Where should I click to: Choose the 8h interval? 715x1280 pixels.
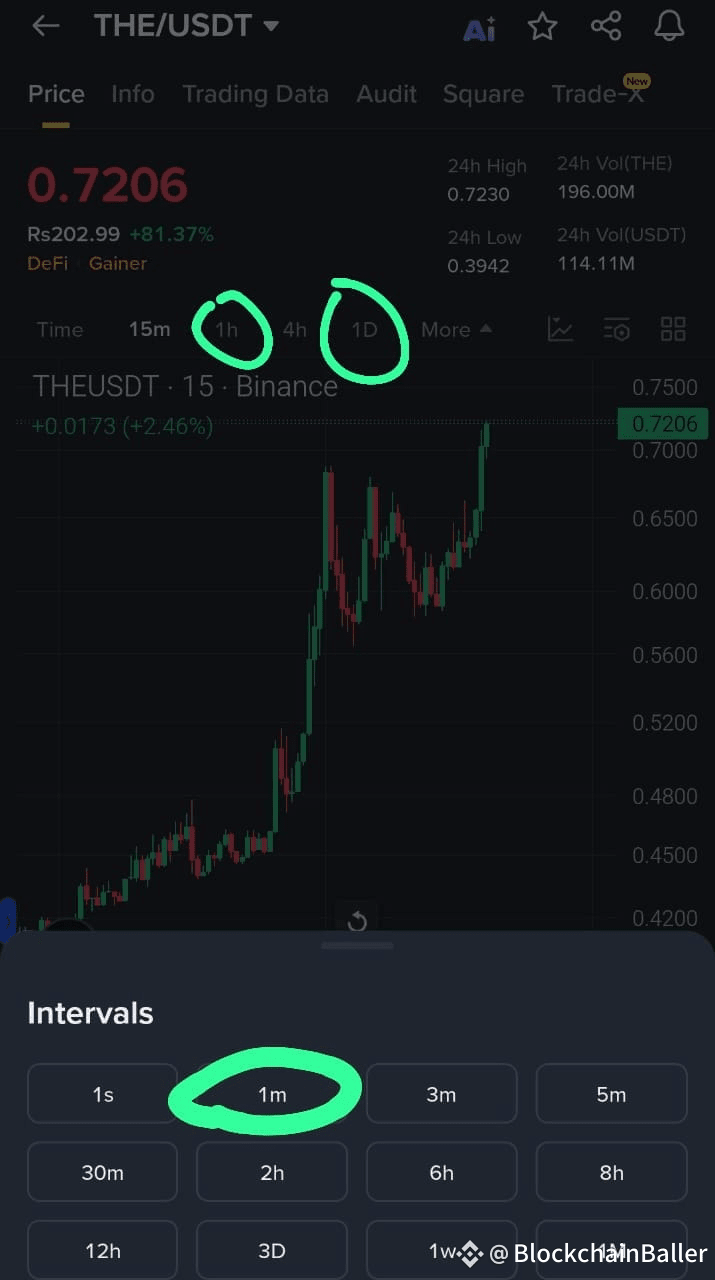pos(611,1172)
